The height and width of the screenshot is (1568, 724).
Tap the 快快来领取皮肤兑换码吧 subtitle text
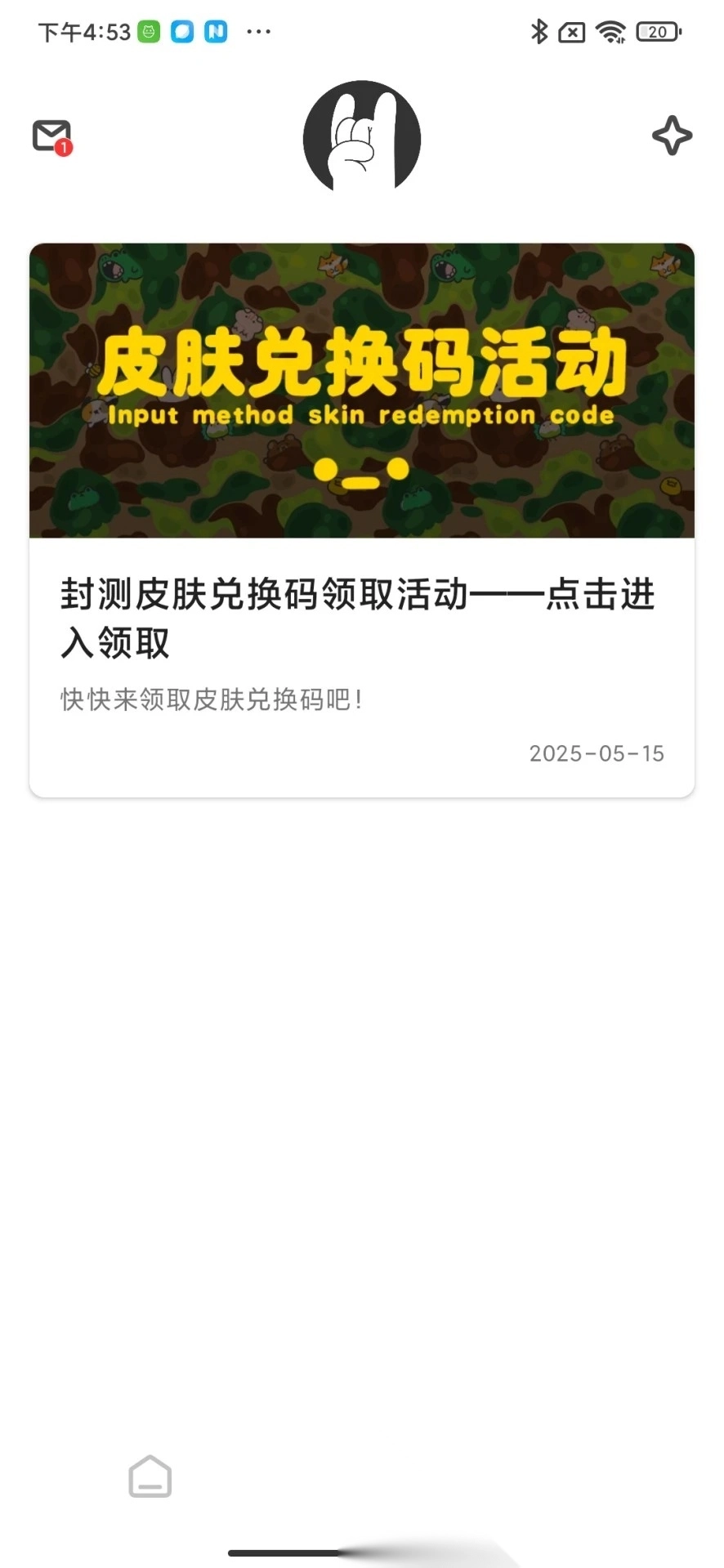210,699
